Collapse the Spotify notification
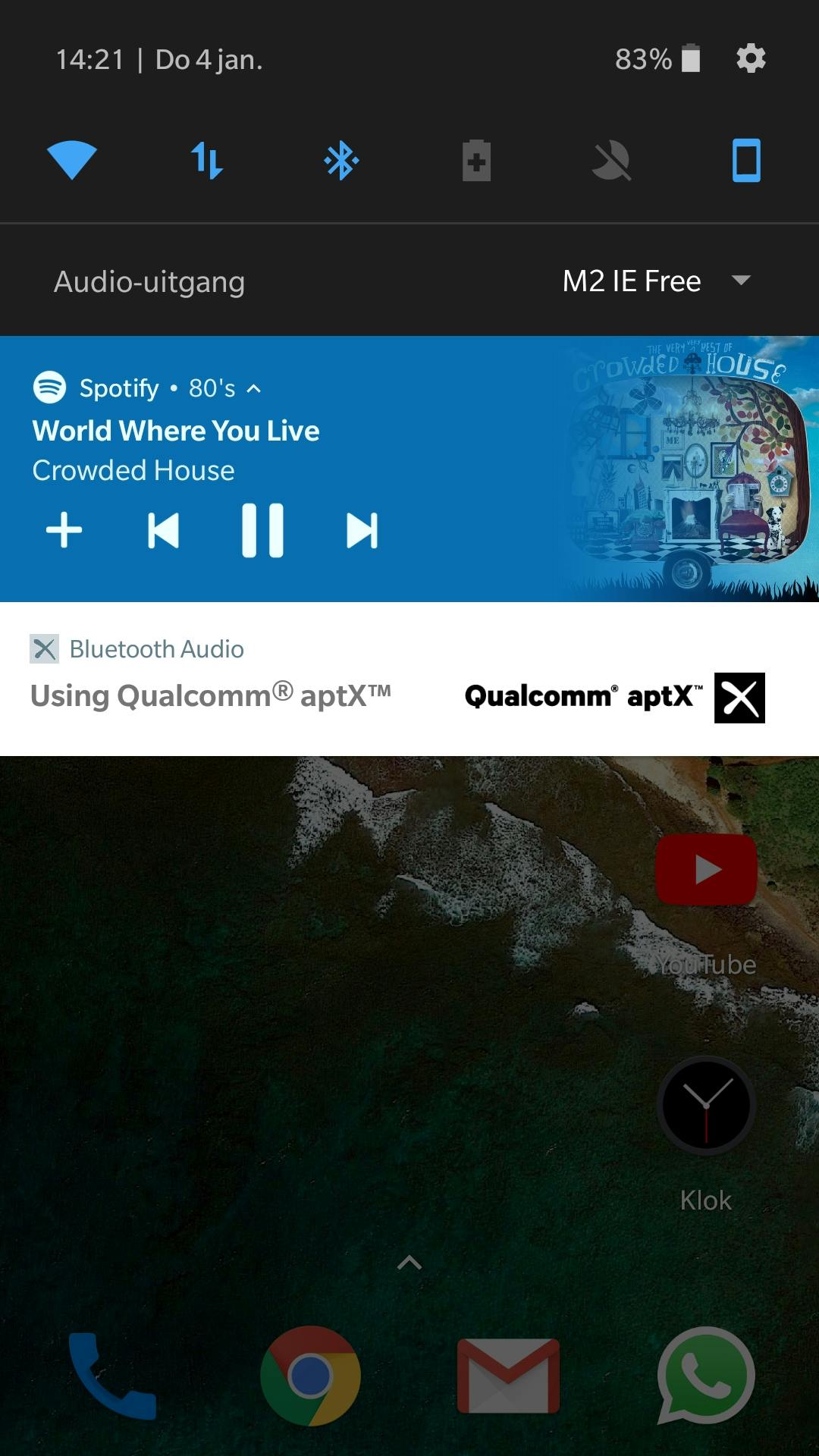819x1456 pixels. [x=254, y=389]
